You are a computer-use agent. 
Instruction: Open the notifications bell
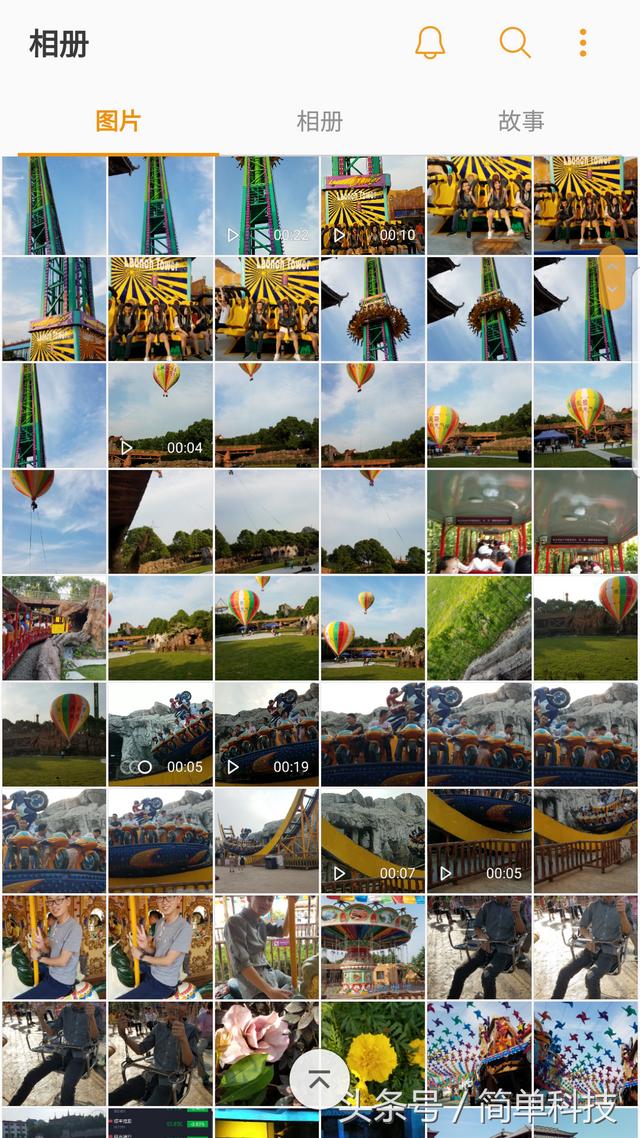point(430,43)
